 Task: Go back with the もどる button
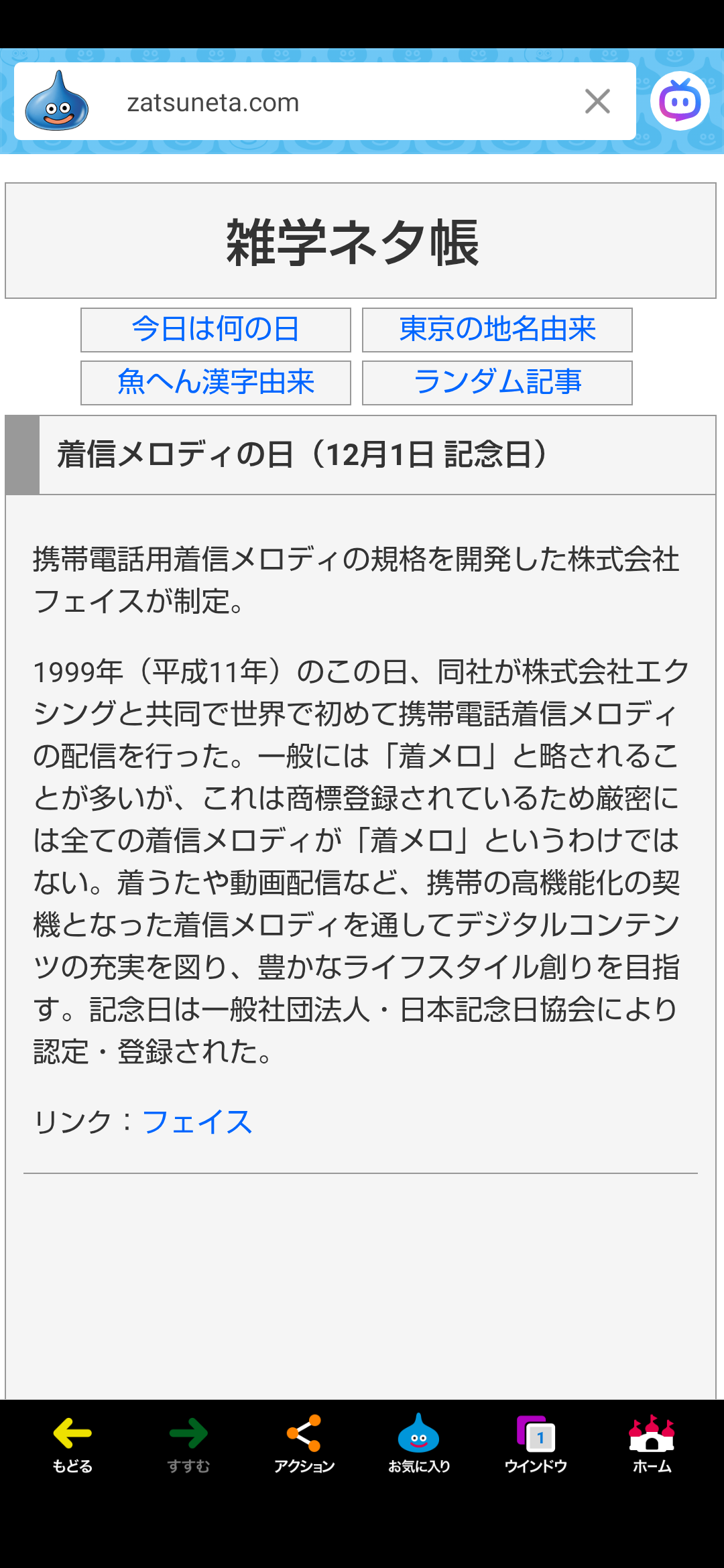tap(72, 1444)
